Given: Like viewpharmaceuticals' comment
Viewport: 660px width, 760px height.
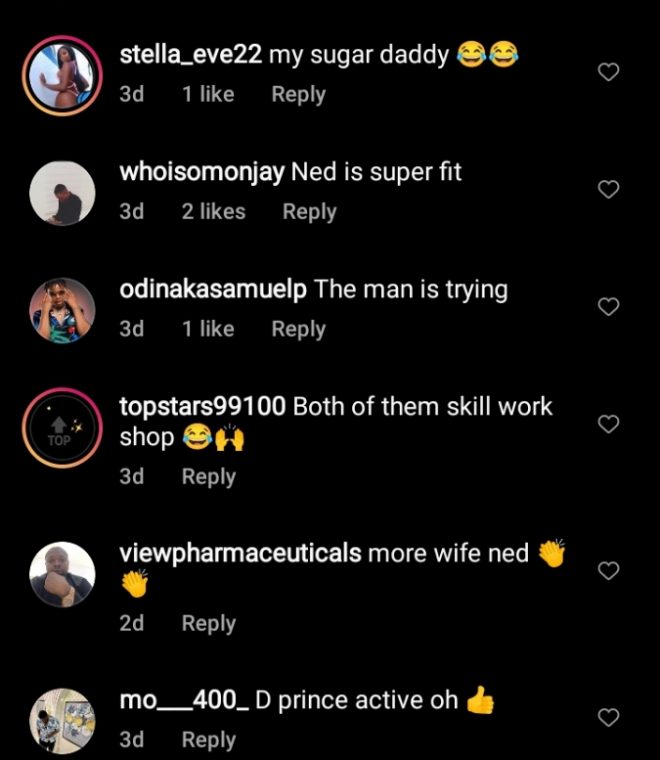Looking at the screenshot, I should click(608, 571).
